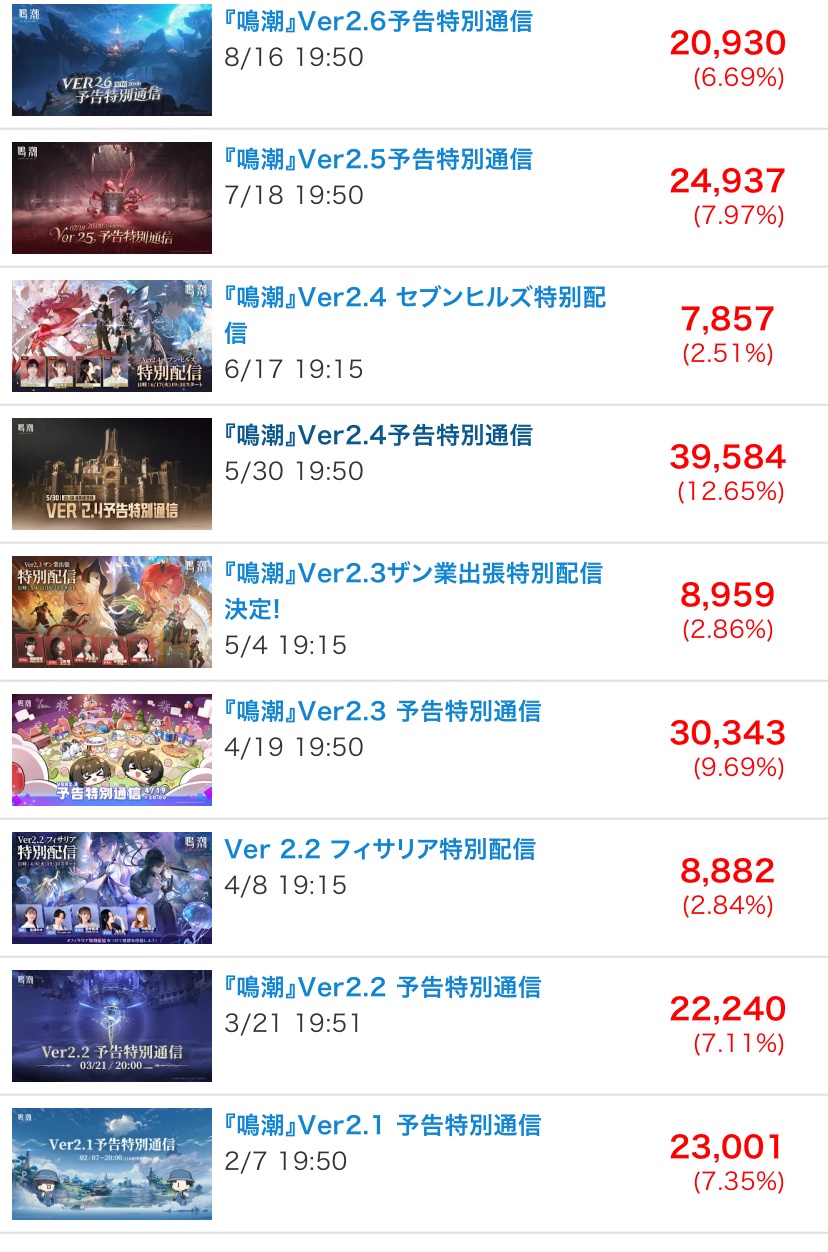Tap the Ver2.5 stream thumbnail image

[112, 198]
